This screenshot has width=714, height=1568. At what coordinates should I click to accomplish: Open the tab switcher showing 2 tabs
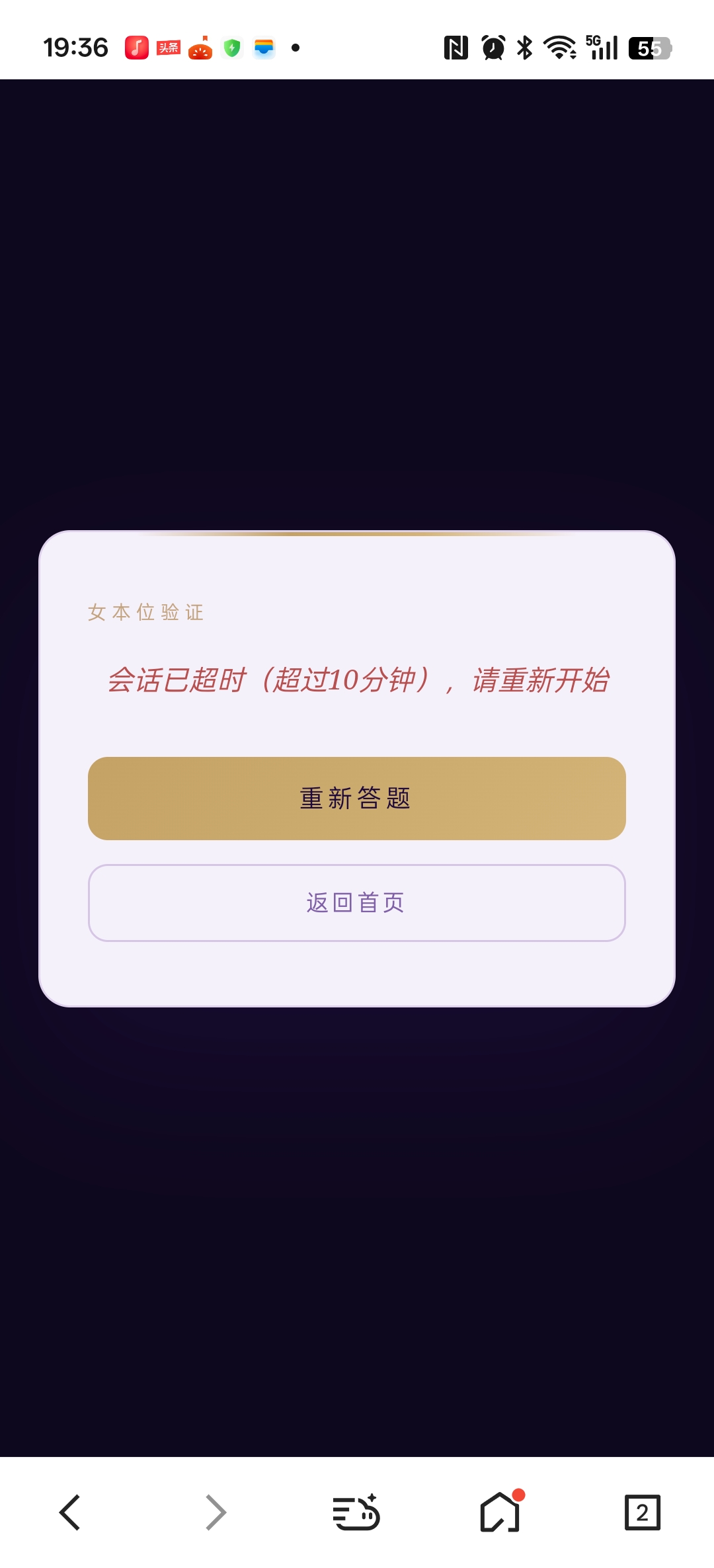click(642, 1512)
